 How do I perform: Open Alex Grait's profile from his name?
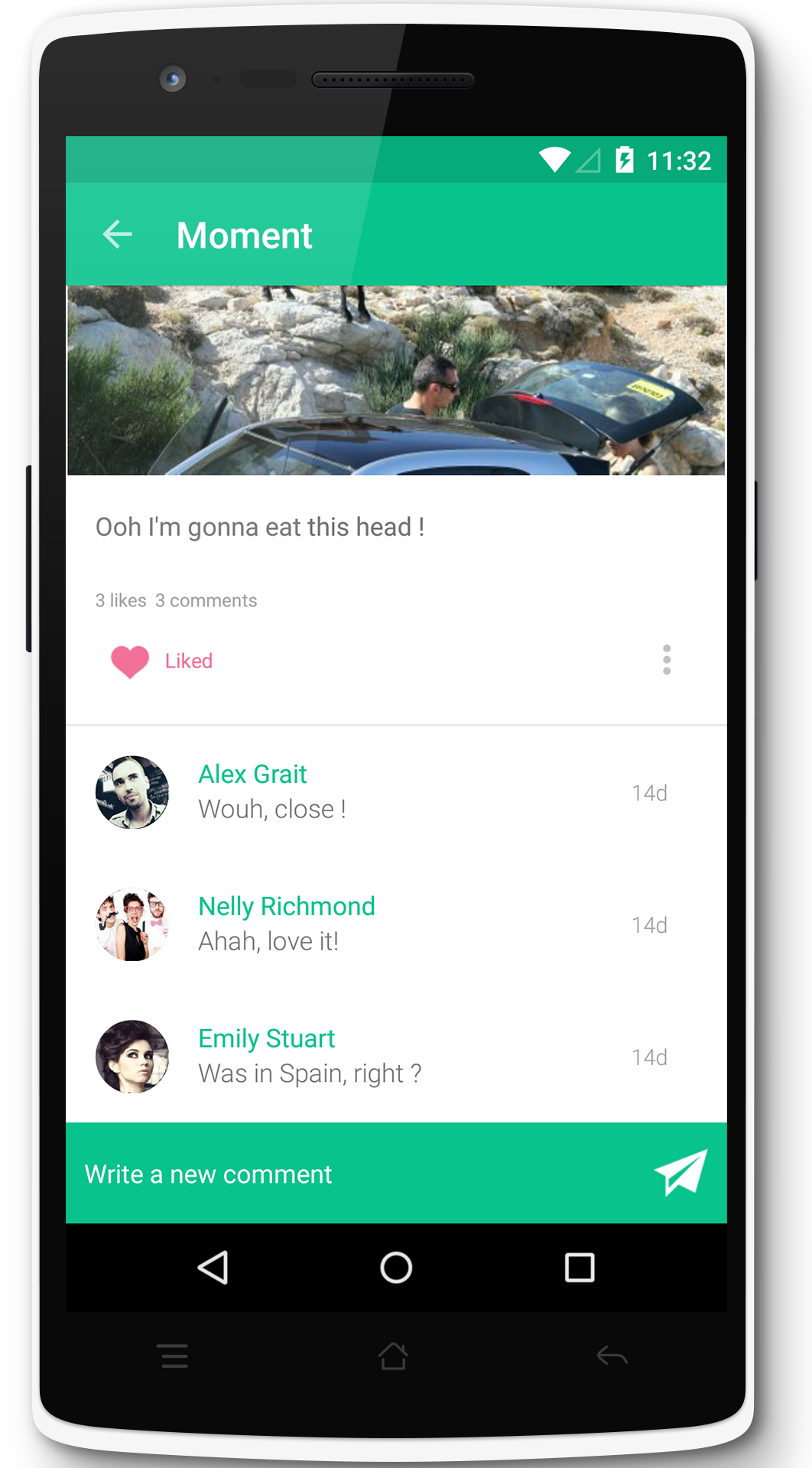pyautogui.click(x=252, y=774)
